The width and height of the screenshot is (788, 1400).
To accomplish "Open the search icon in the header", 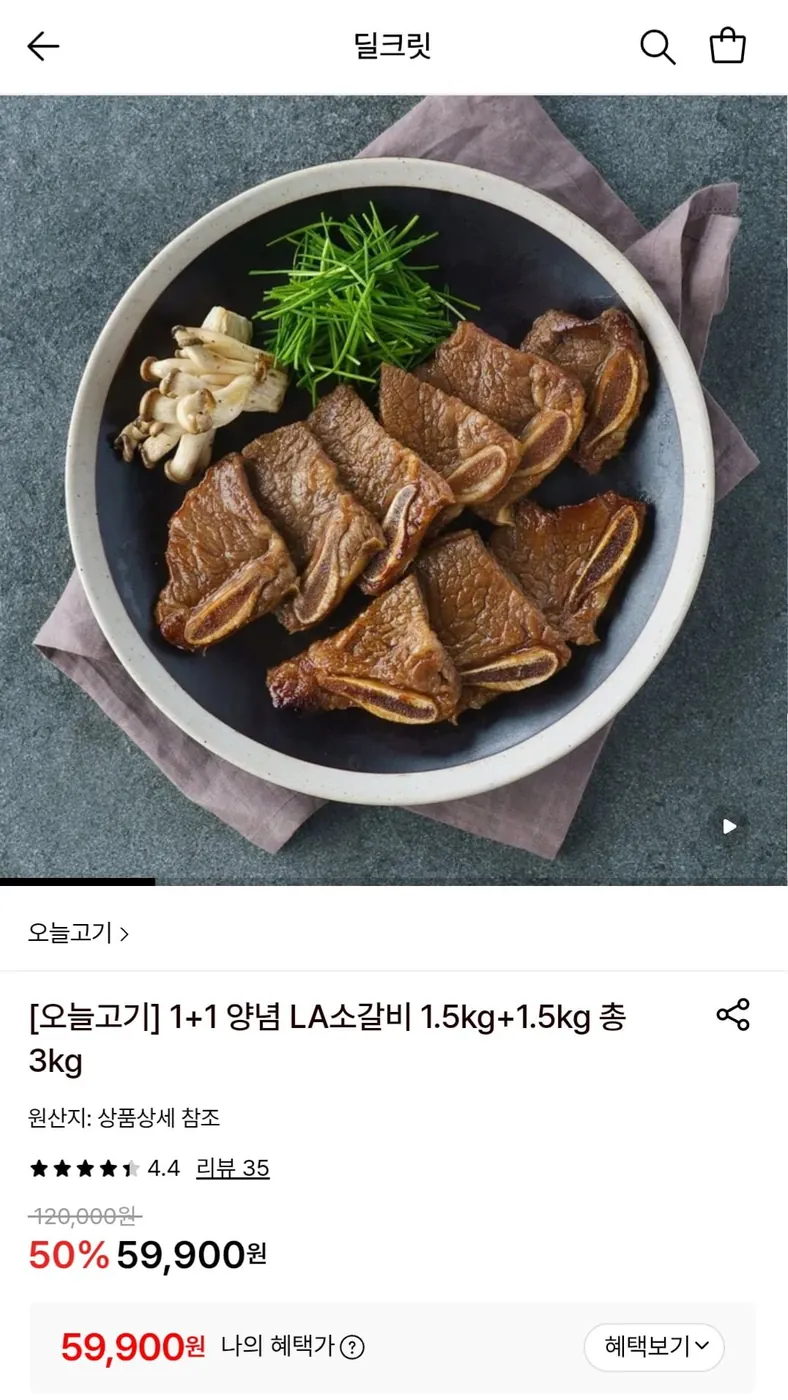I will [x=657, y=46].
